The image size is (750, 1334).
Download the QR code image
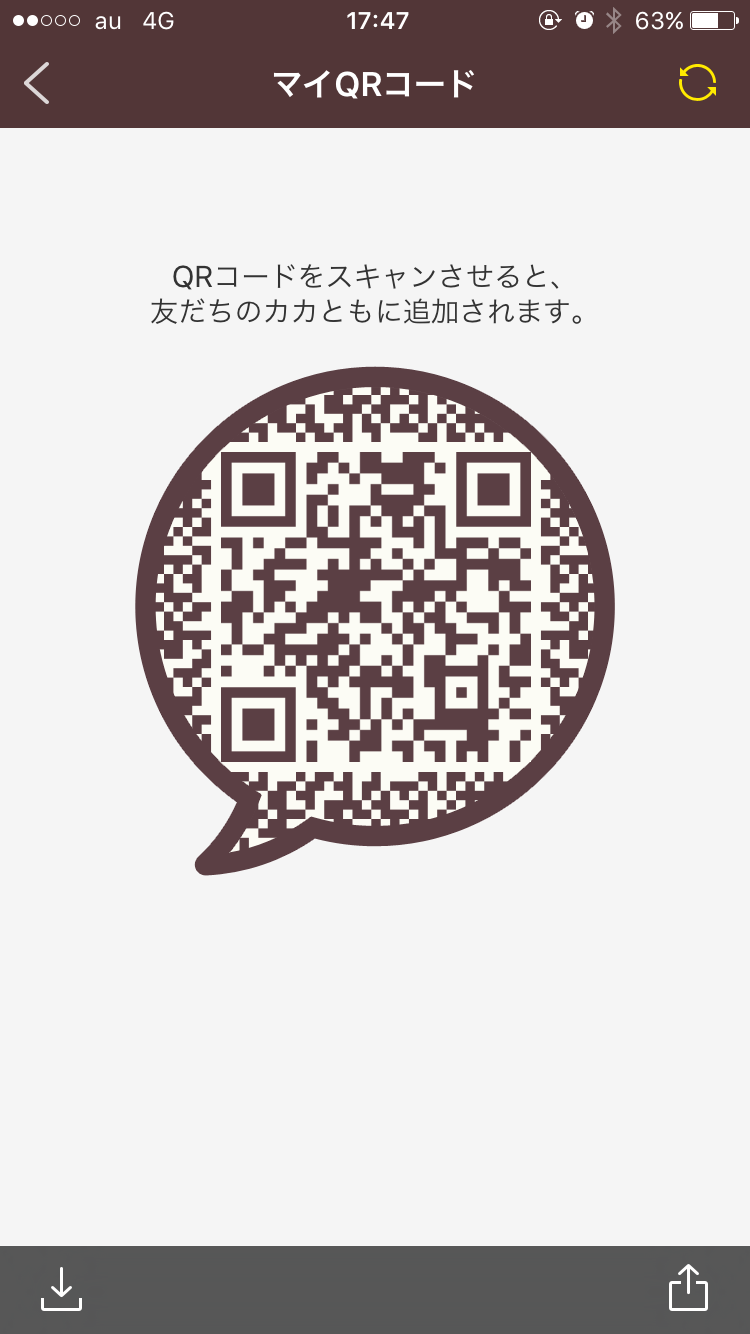point(61,1288)
